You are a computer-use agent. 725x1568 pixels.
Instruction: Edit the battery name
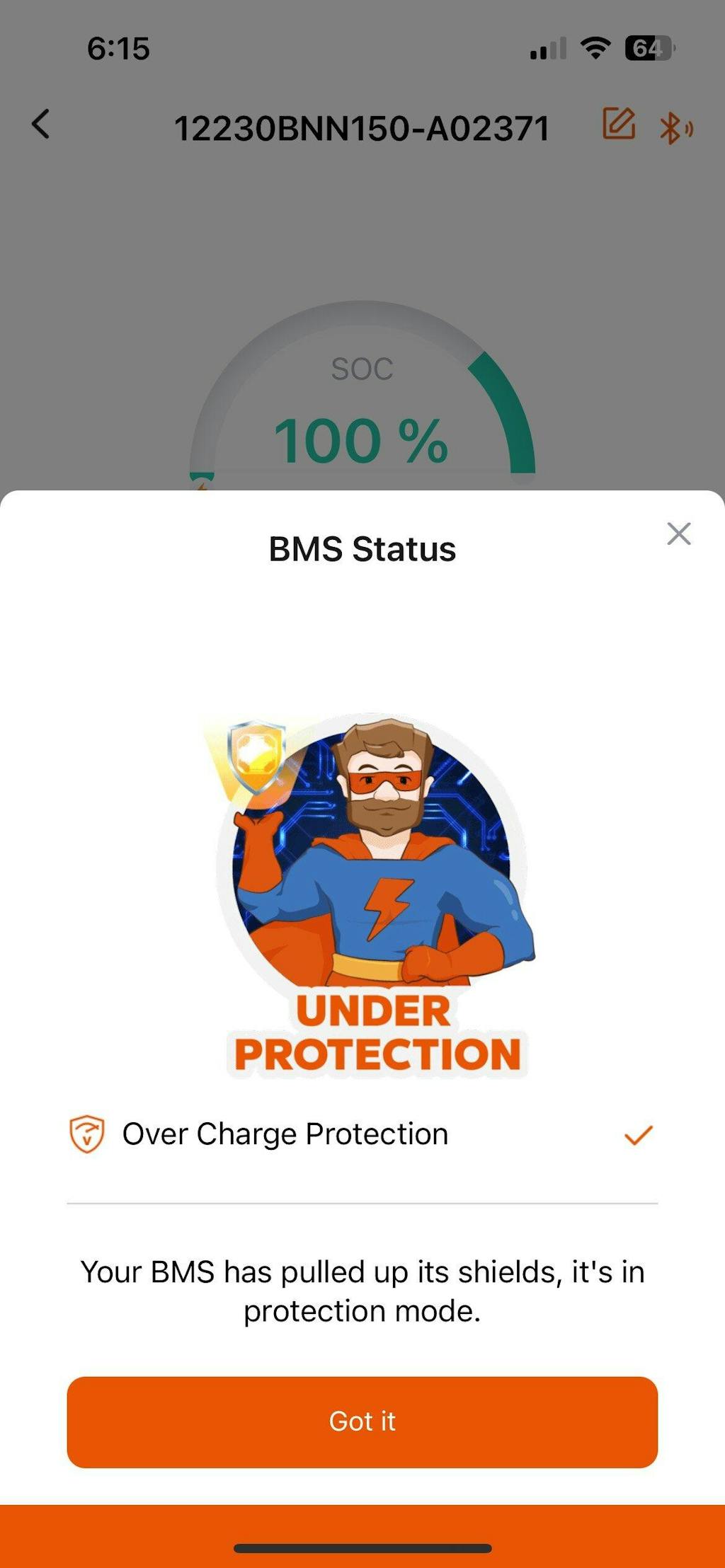tap(618, 125)
